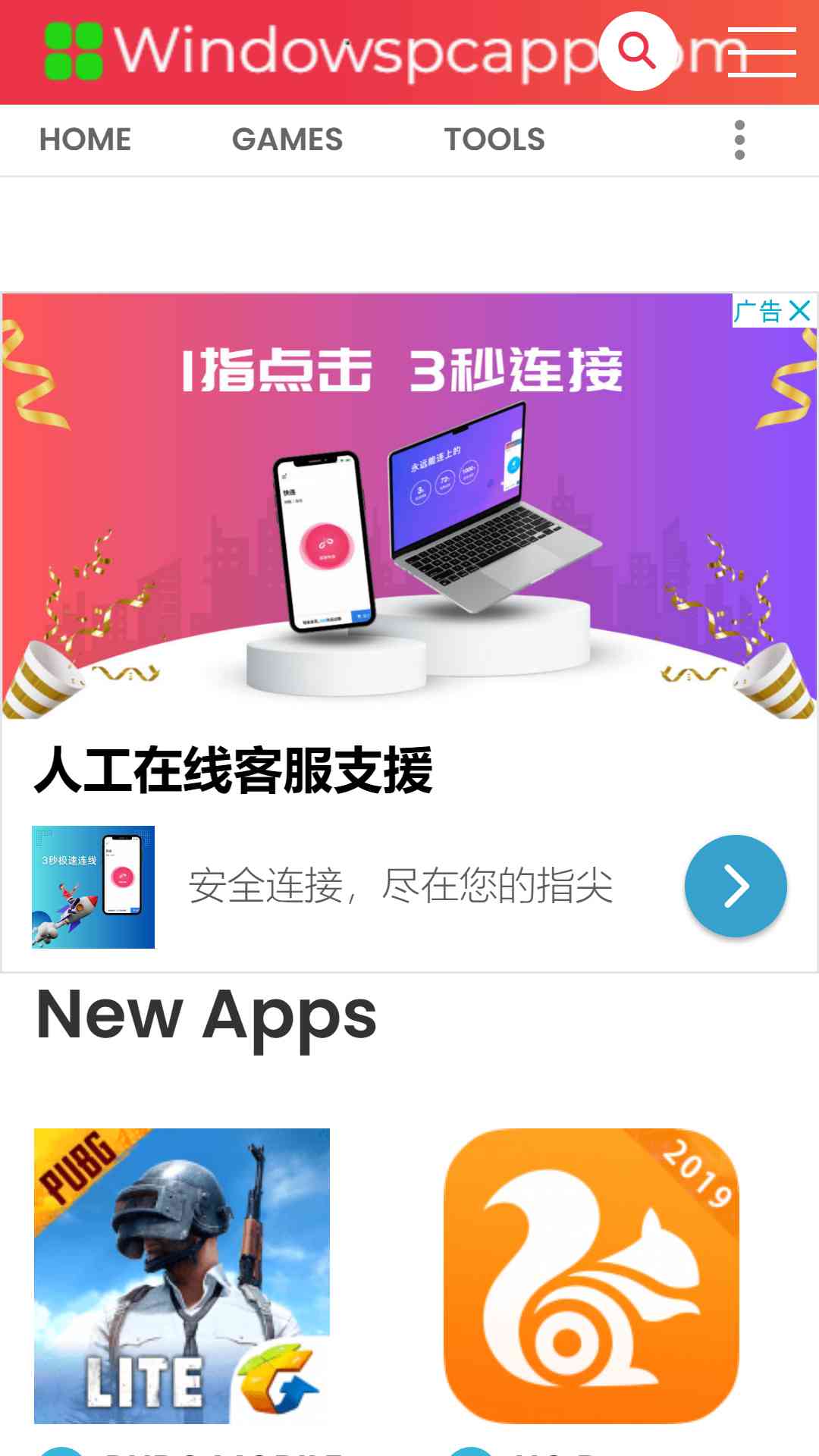The height and width of the screenshot is (1456, 819).
Task: Close the advertisement banner
Action: (x=799, y=311)
